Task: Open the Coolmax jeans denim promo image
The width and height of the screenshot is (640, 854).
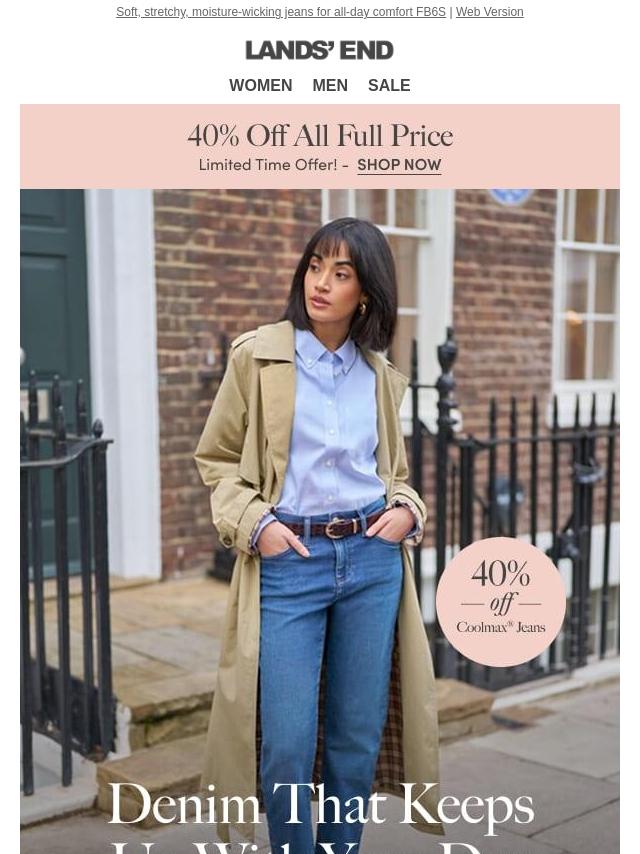Action: coord(320,520)
